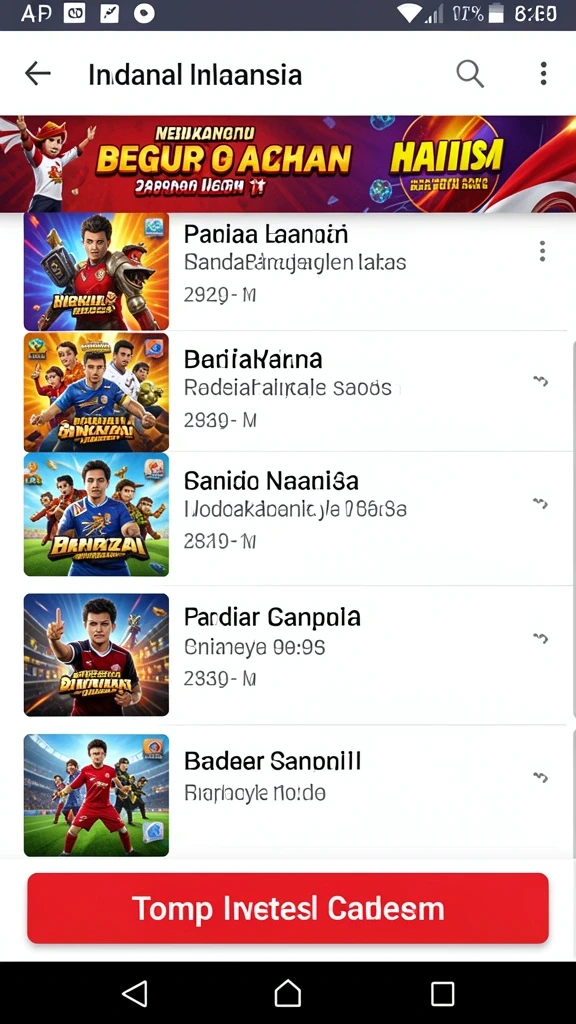Open the app bar overflow menu
This screenshot has width=576, height=1024.
click(543, 74)
